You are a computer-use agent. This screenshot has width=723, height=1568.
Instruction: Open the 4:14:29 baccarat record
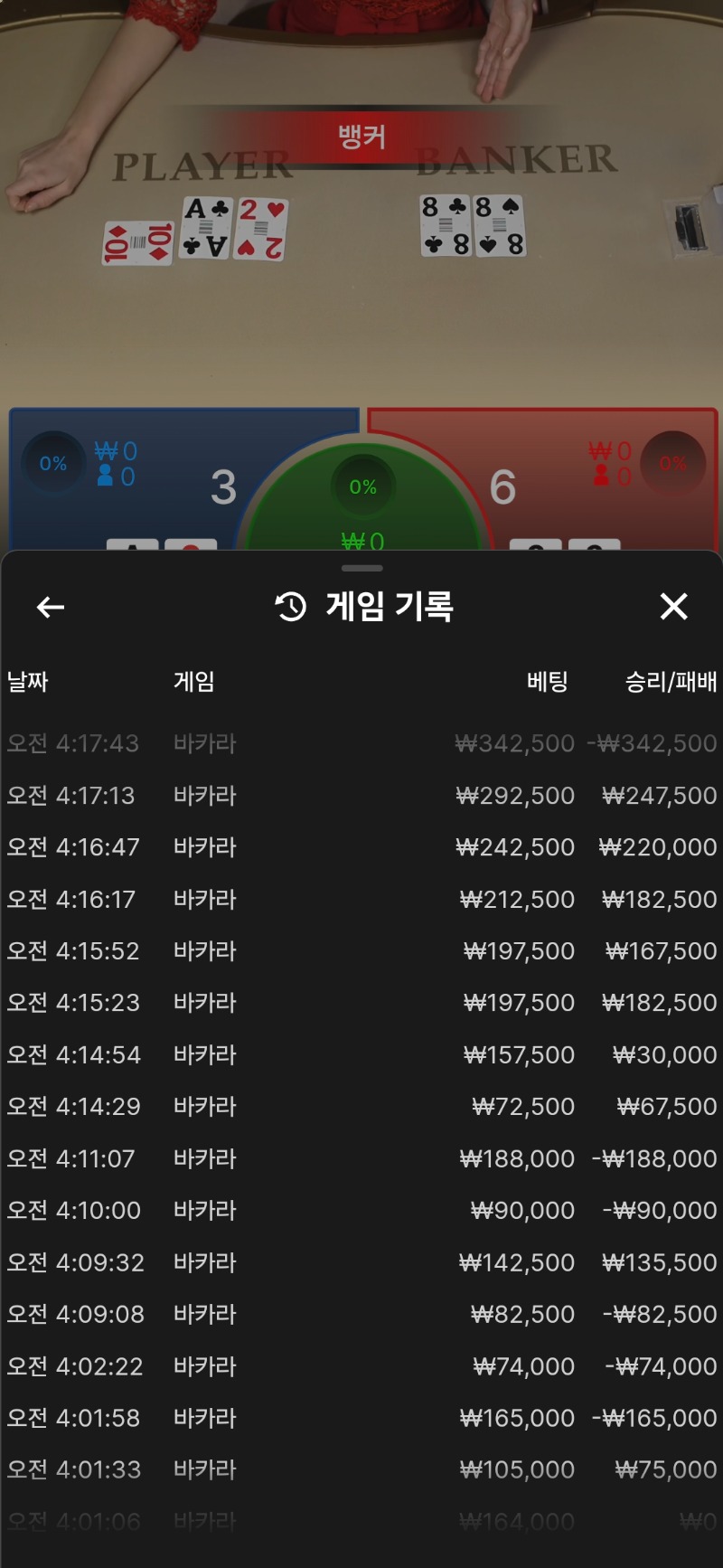coord(361,1107)
